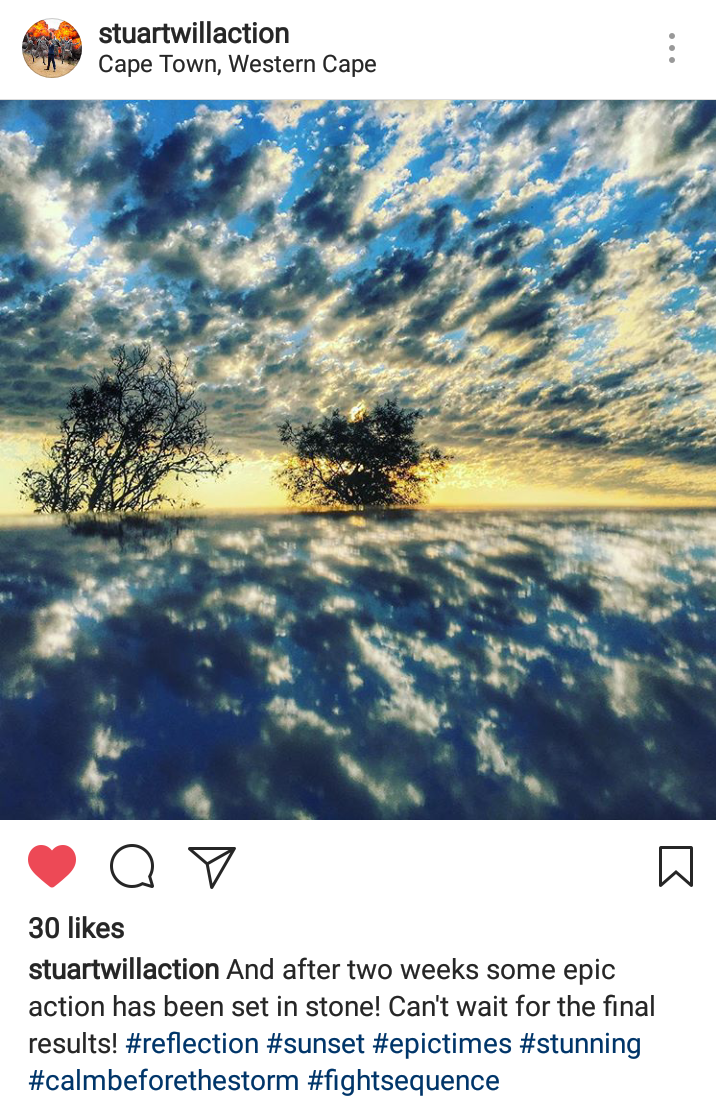This screenshot has height=1112, width=716.
Task: Unlike the post with the red heart
Action: tap(52, 866)
